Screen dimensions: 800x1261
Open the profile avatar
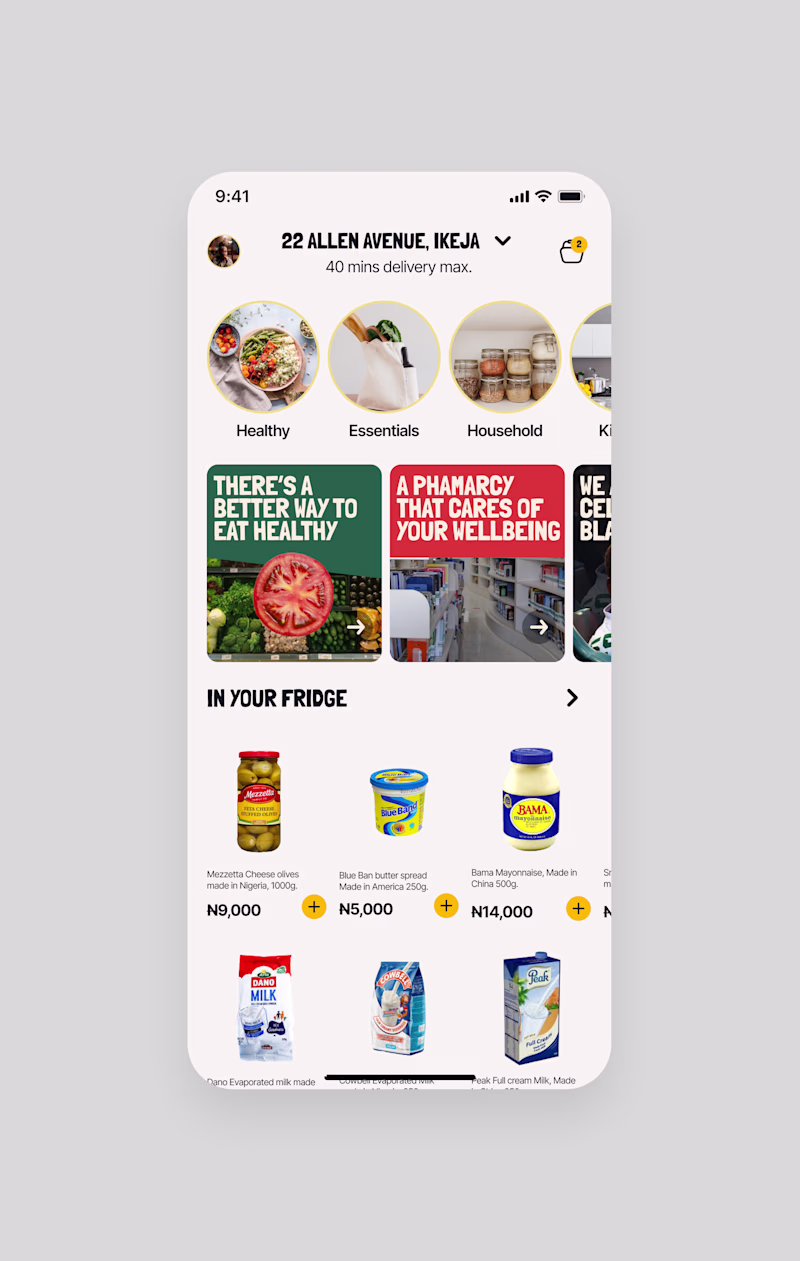click(224, 251)
